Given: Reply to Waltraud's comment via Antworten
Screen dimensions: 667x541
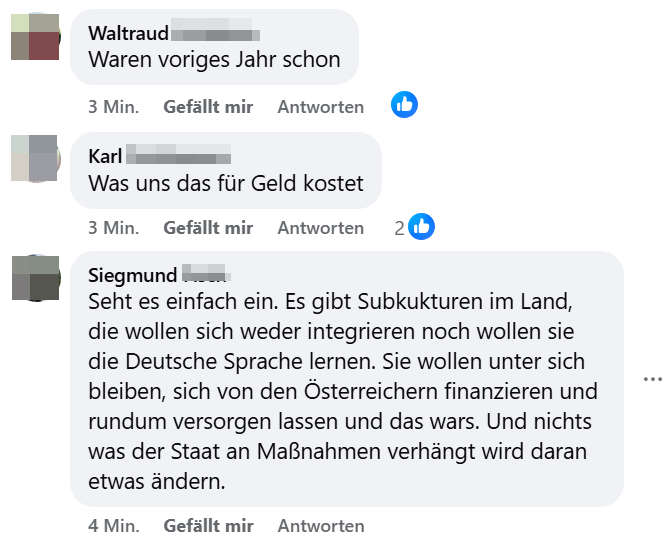Looking at the screenshot, I should [320, 106].
